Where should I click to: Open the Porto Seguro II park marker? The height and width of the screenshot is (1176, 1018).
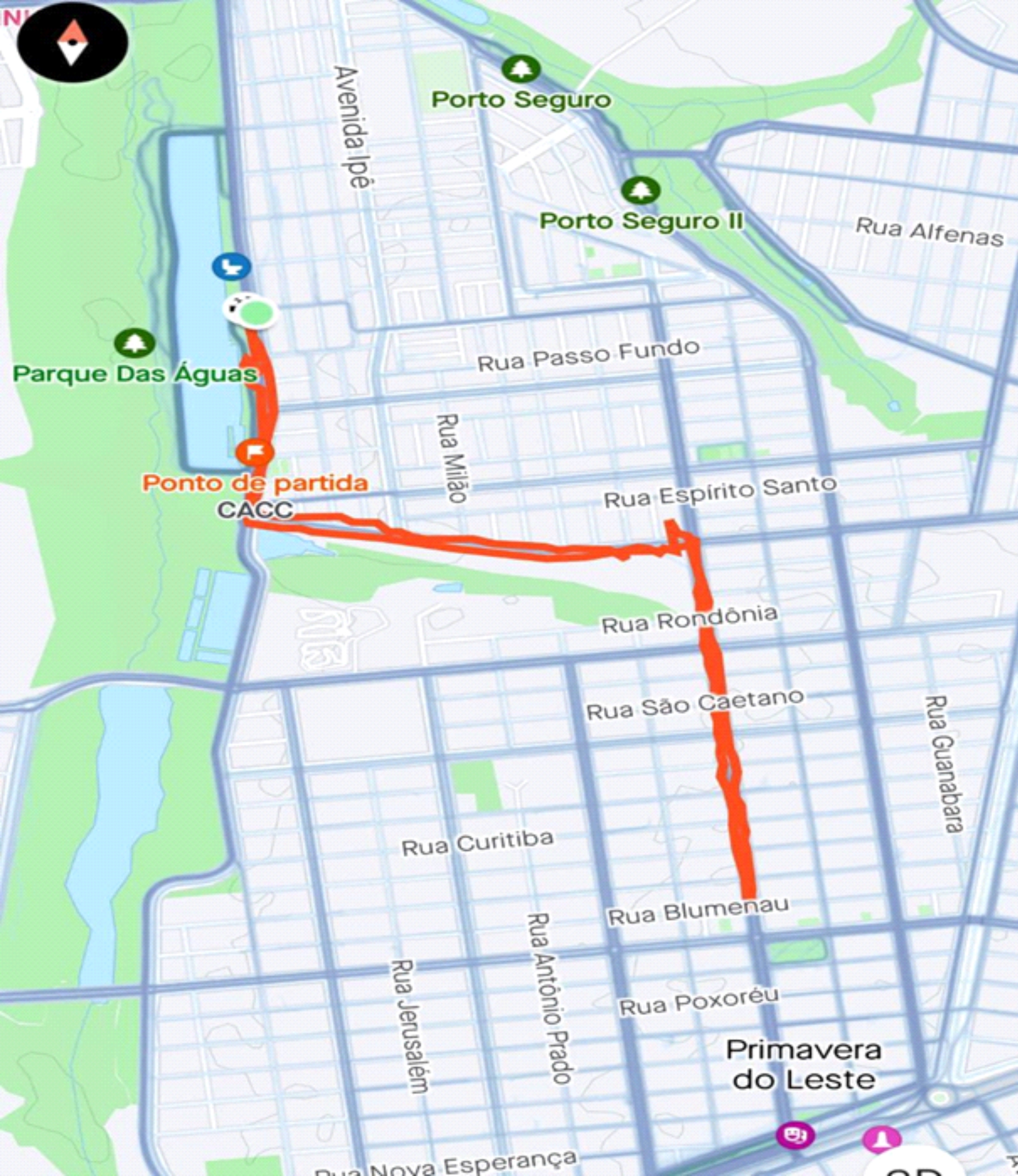coord(640,190)
